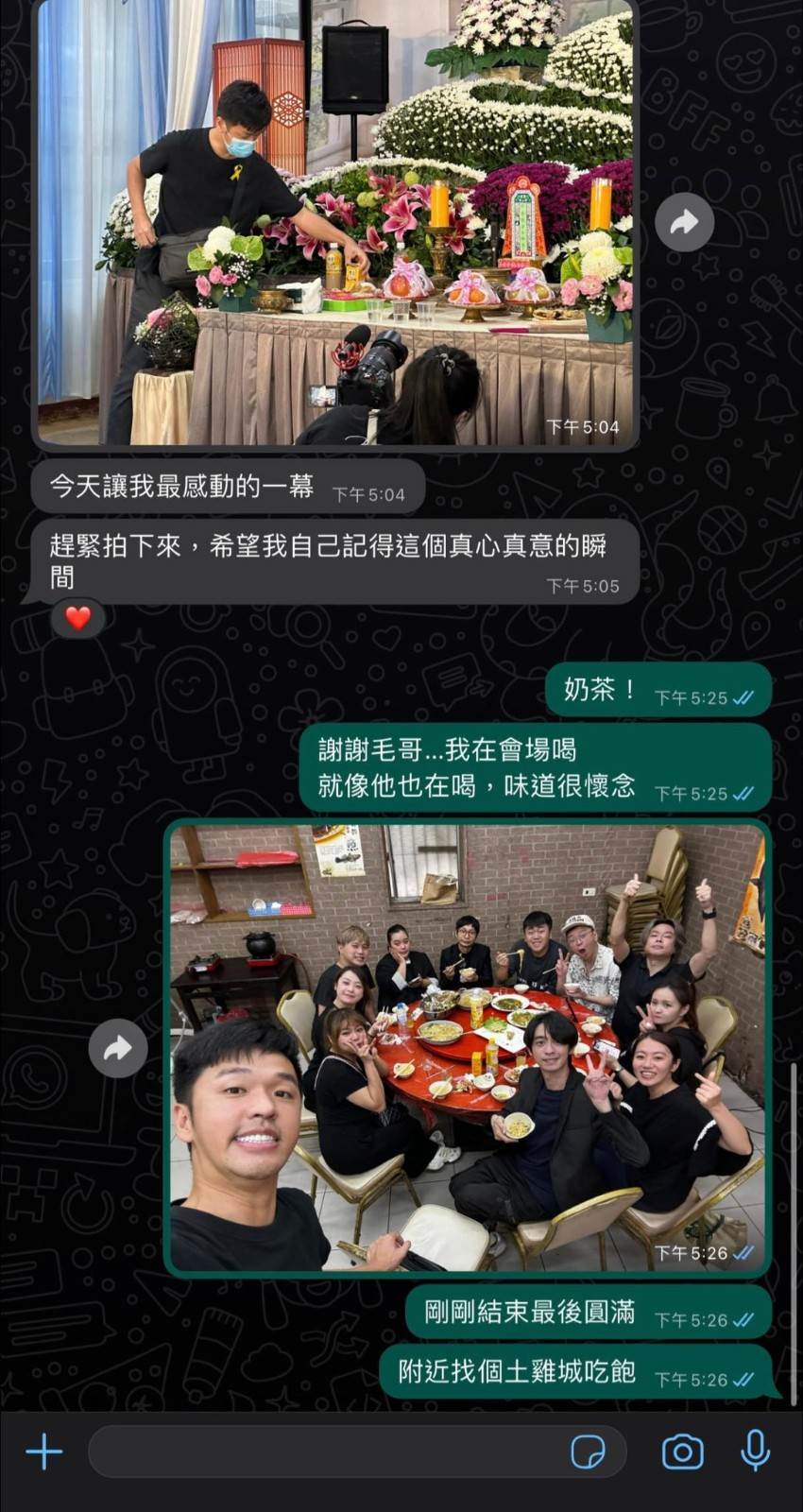803x1512 pixels.
Task: Record a voice message with the microphone
Action: (x=755, y=1450)
